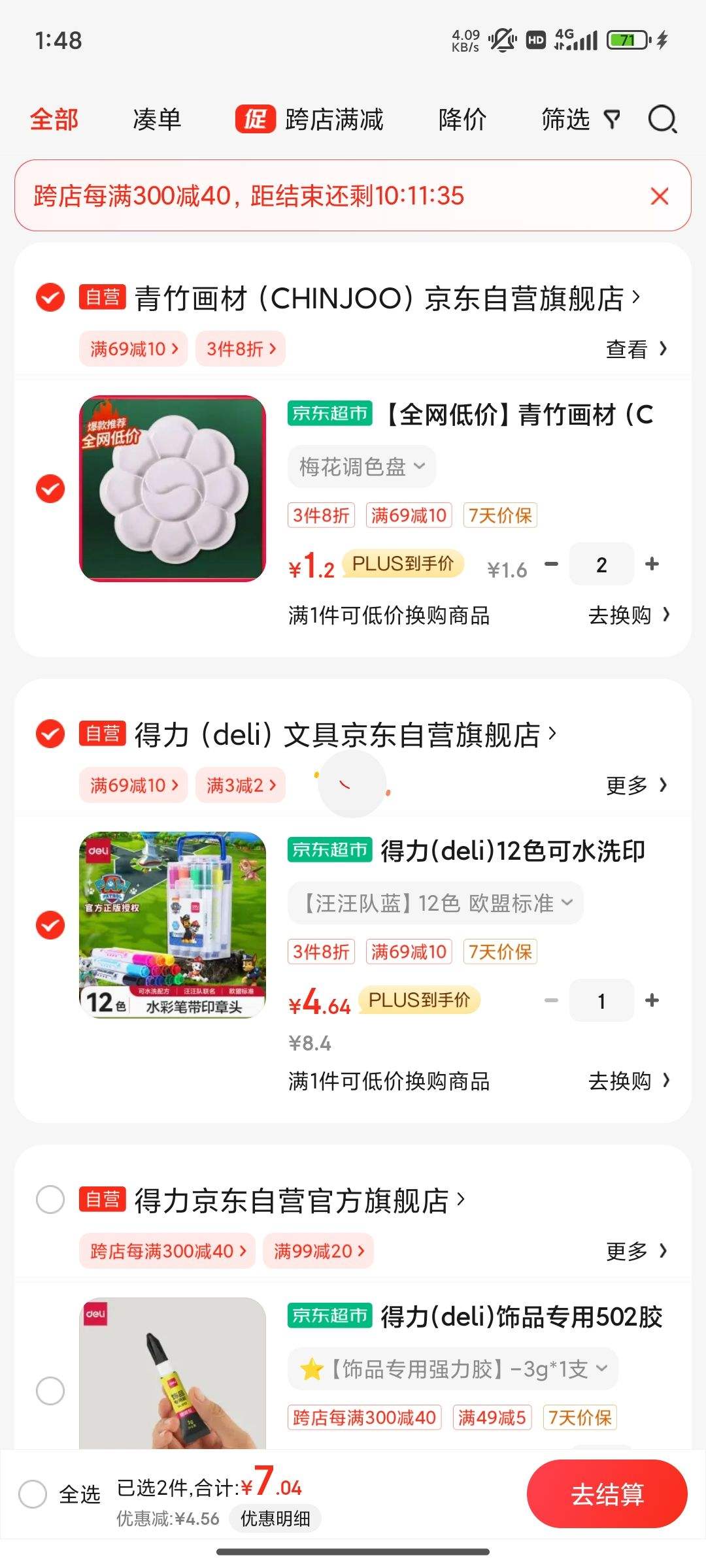This screenshot has height=1568, width=706.
Task: Increase 梅花调色盘 quantity with the plus
Action: (x=652, y=564)
